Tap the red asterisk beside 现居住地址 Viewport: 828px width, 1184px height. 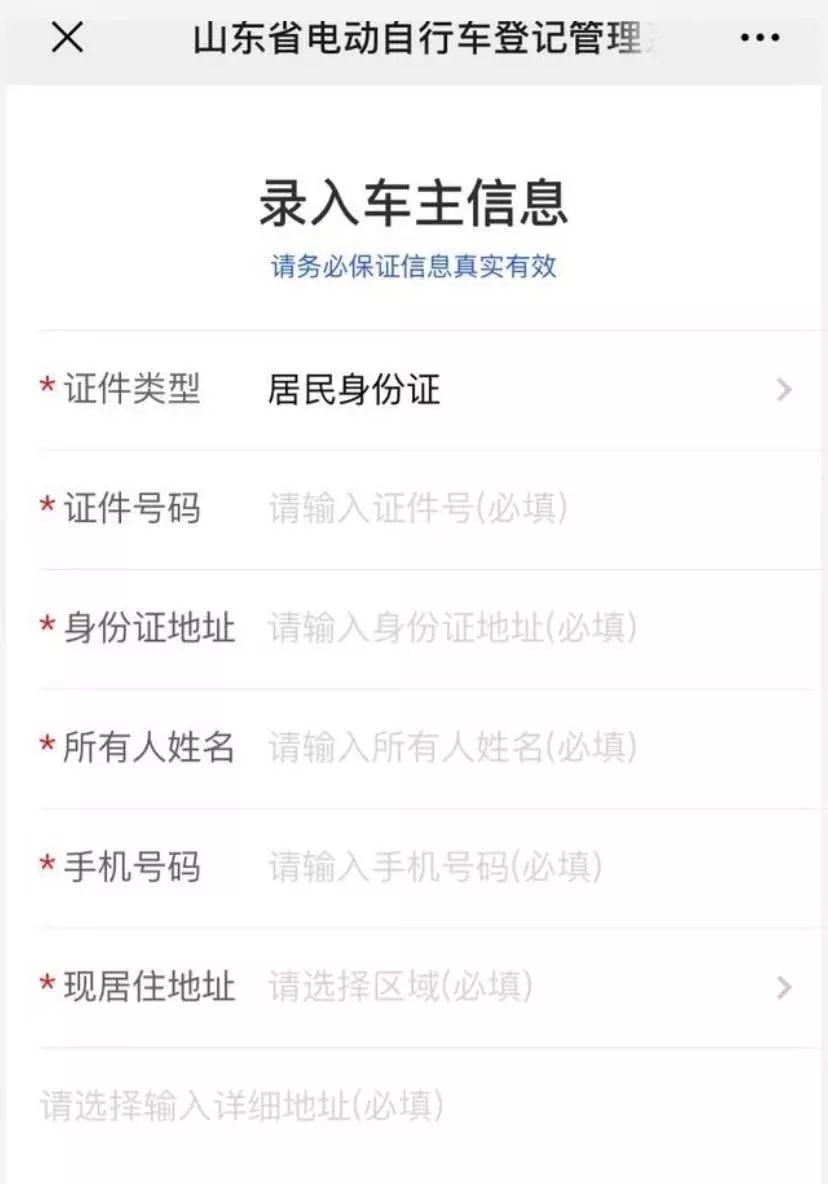click(x=42, y=988)
